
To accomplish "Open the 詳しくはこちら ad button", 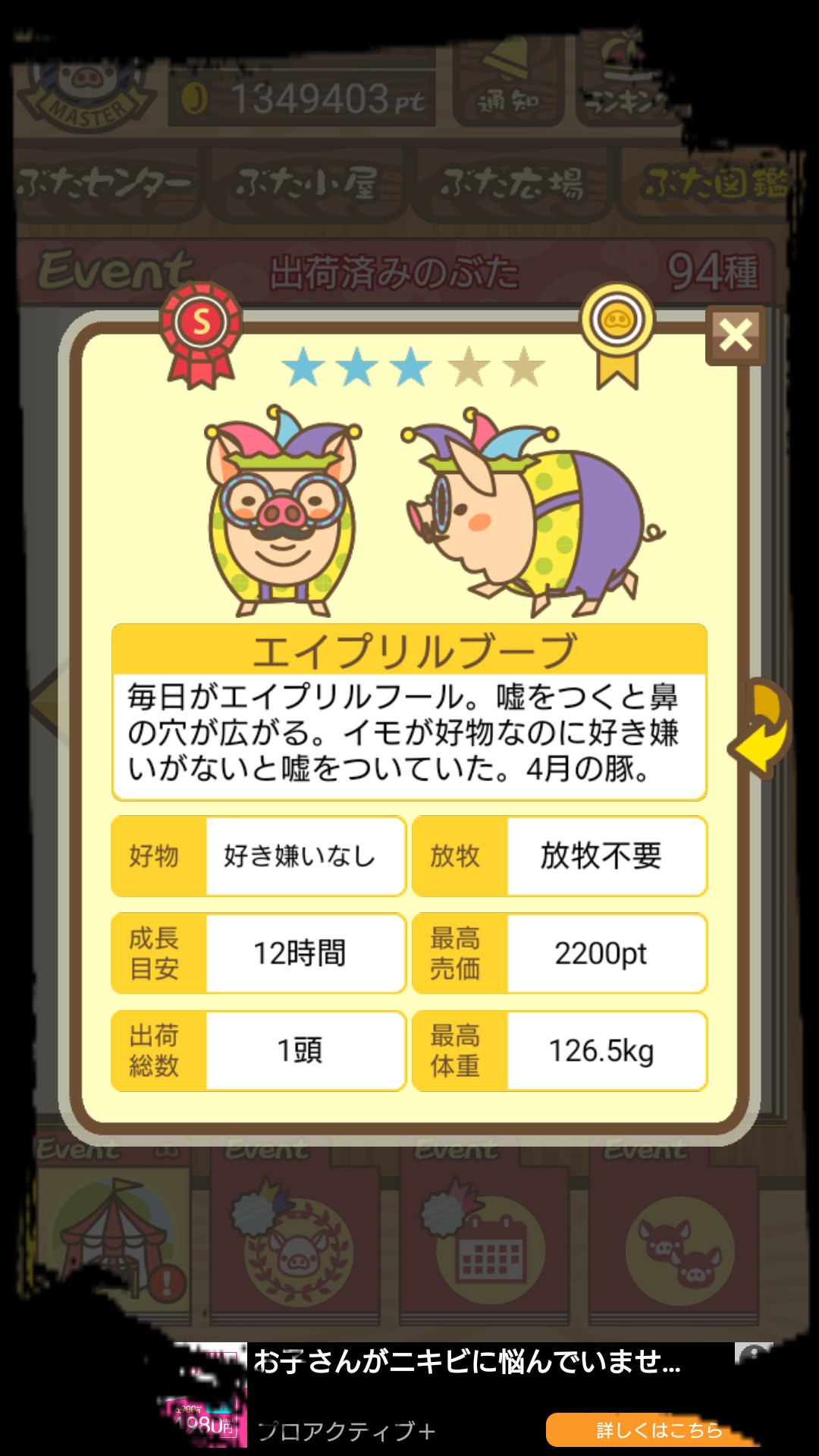I will click(654, 1430).
